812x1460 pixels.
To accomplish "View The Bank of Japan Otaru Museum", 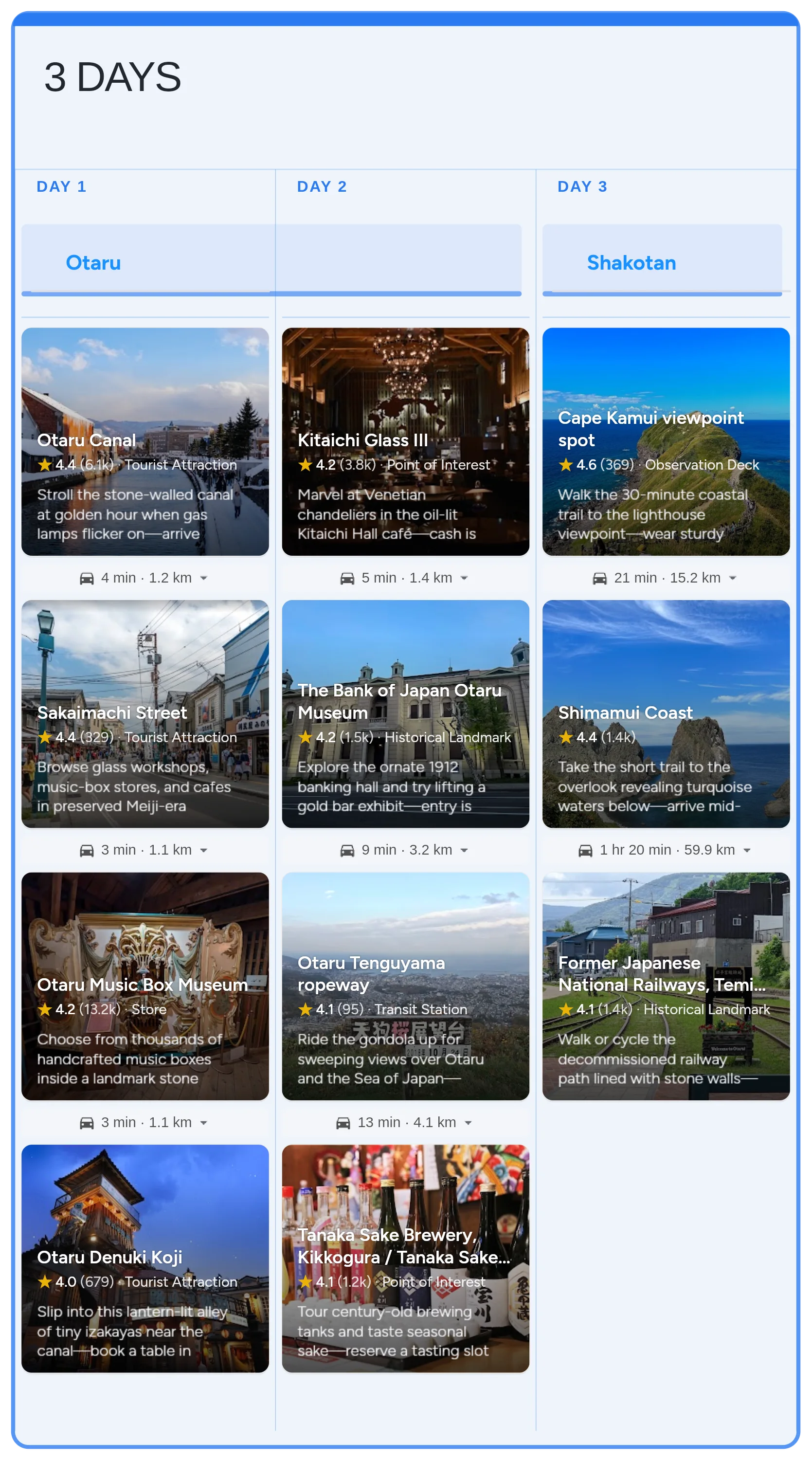I will 405,713.
